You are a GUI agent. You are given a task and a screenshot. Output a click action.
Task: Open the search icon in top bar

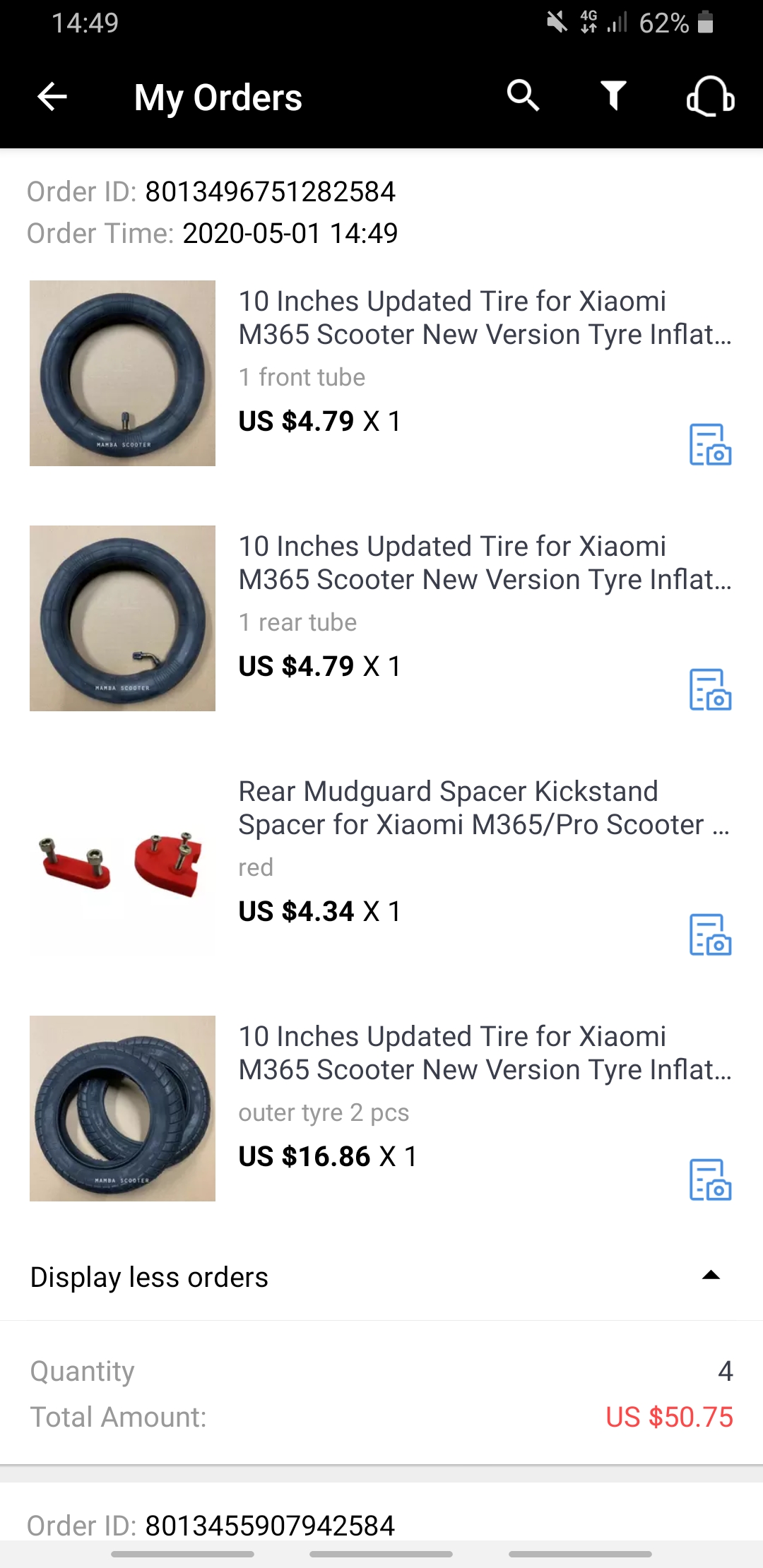point(523,97)
